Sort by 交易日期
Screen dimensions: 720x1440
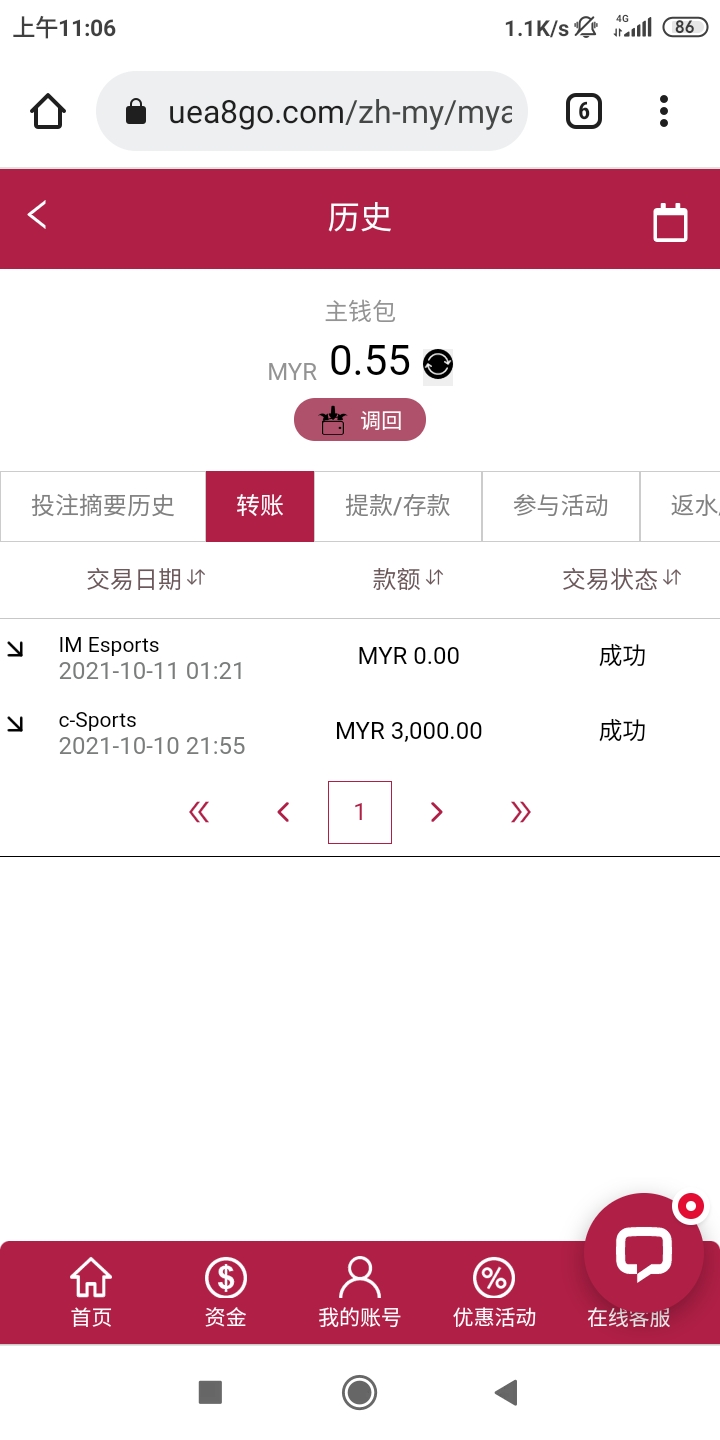146,578
